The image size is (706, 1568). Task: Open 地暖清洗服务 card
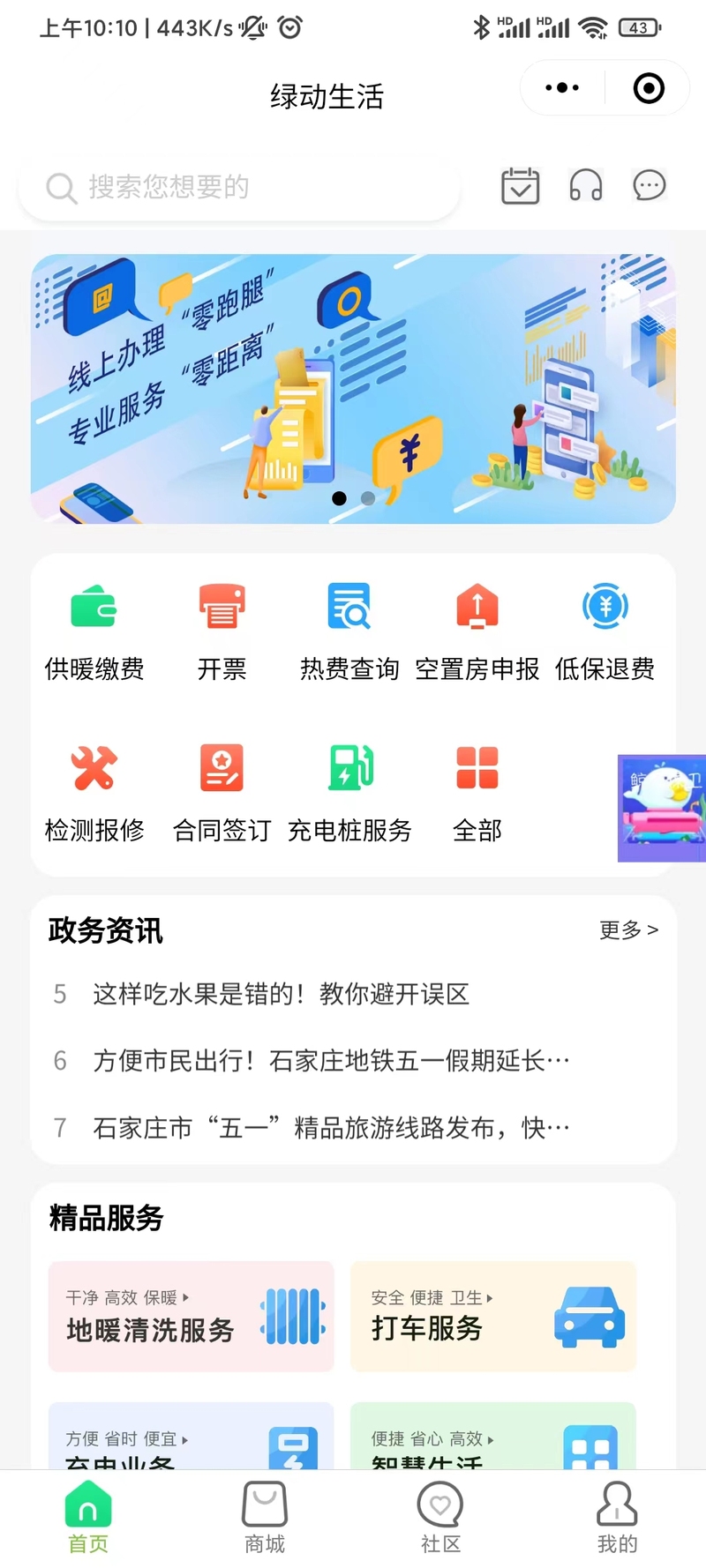coord(191,1316)
